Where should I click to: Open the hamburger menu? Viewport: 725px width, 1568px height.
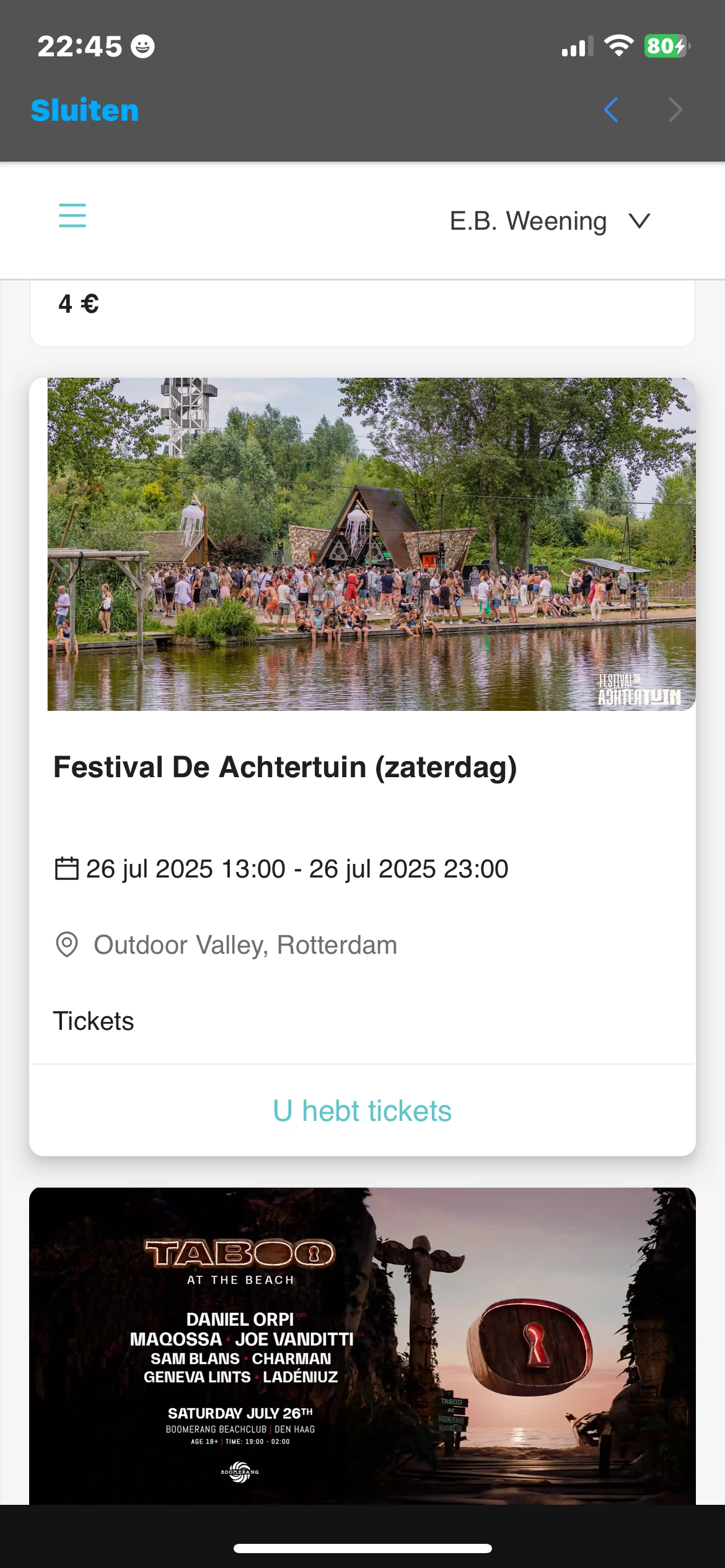(x=72, y=216)
